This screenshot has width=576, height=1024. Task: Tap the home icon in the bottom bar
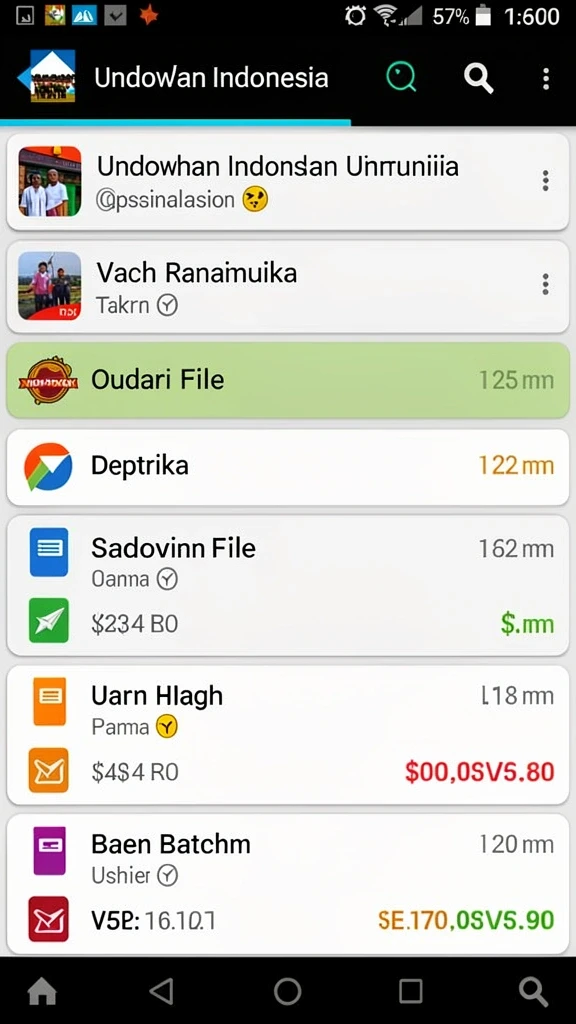coord(42,992)
